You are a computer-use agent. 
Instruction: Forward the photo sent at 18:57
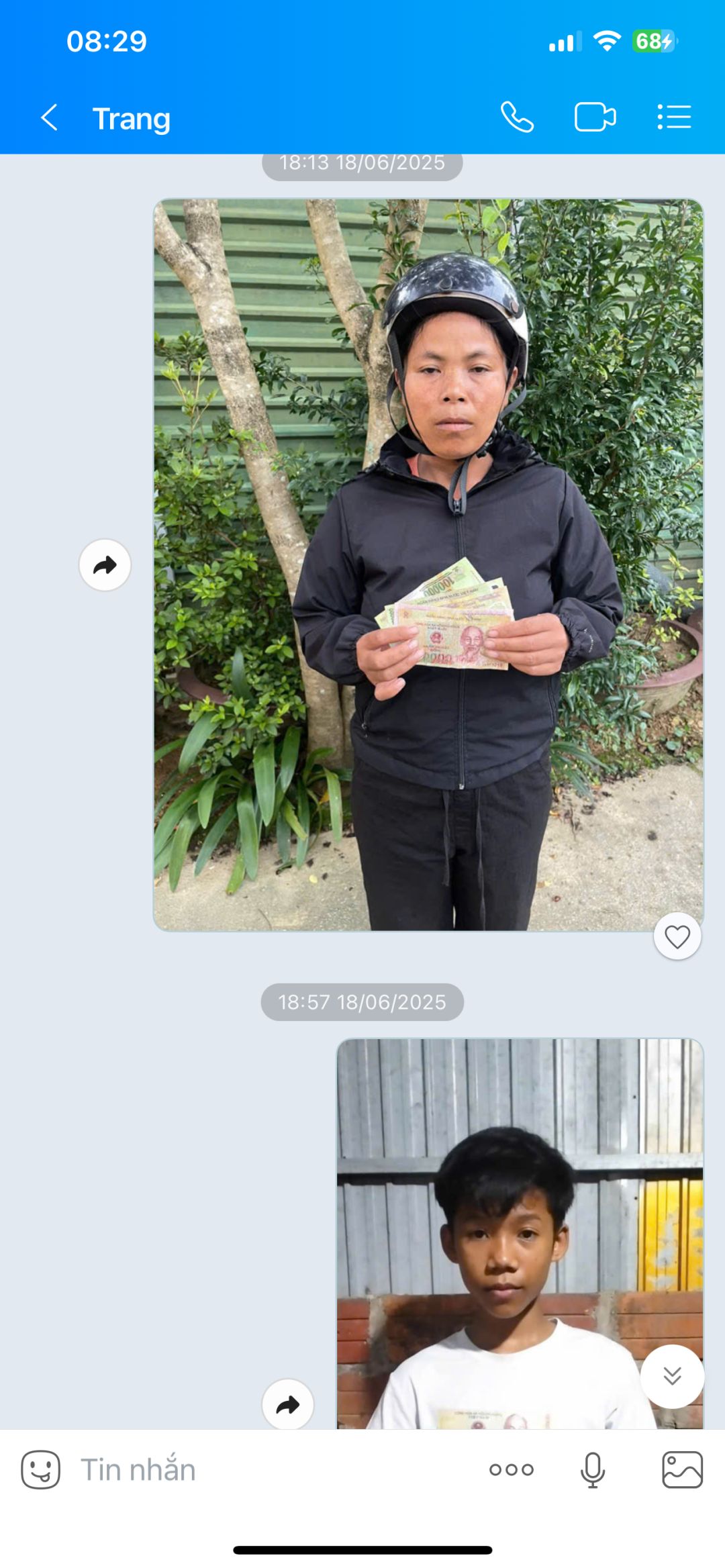pyautogui.click(x=288, y=1404)
